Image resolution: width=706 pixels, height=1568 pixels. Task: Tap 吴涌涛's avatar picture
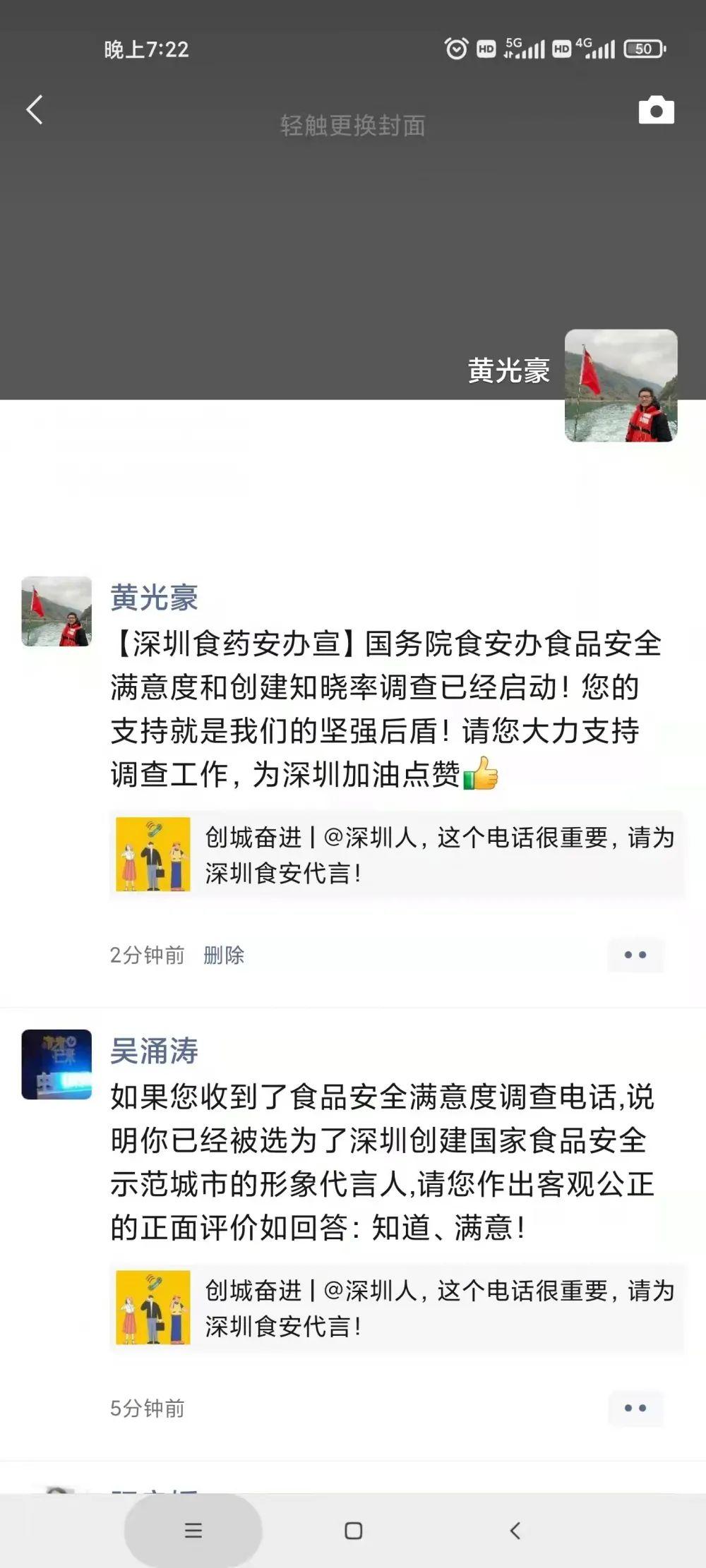56,1064
